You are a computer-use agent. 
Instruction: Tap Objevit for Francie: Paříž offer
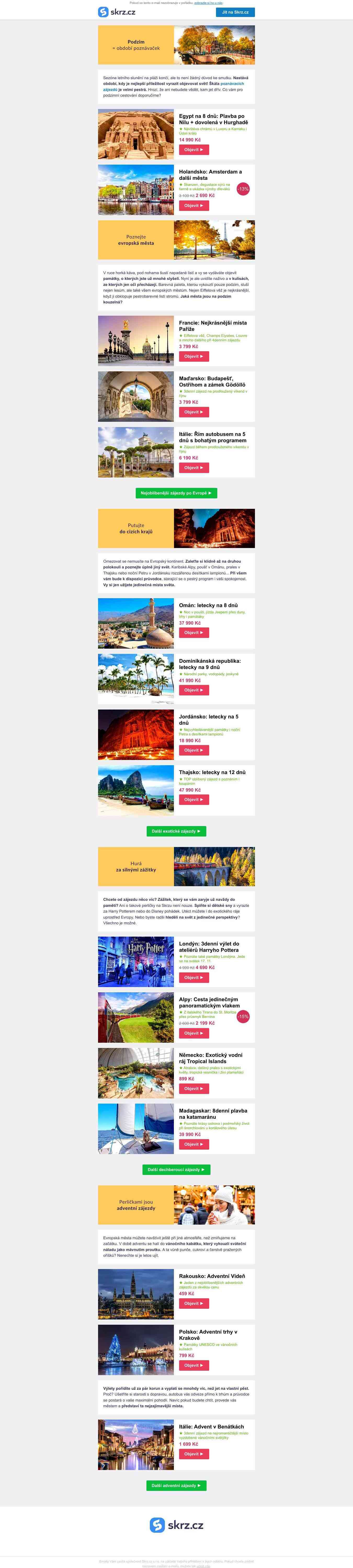point(193,357)
